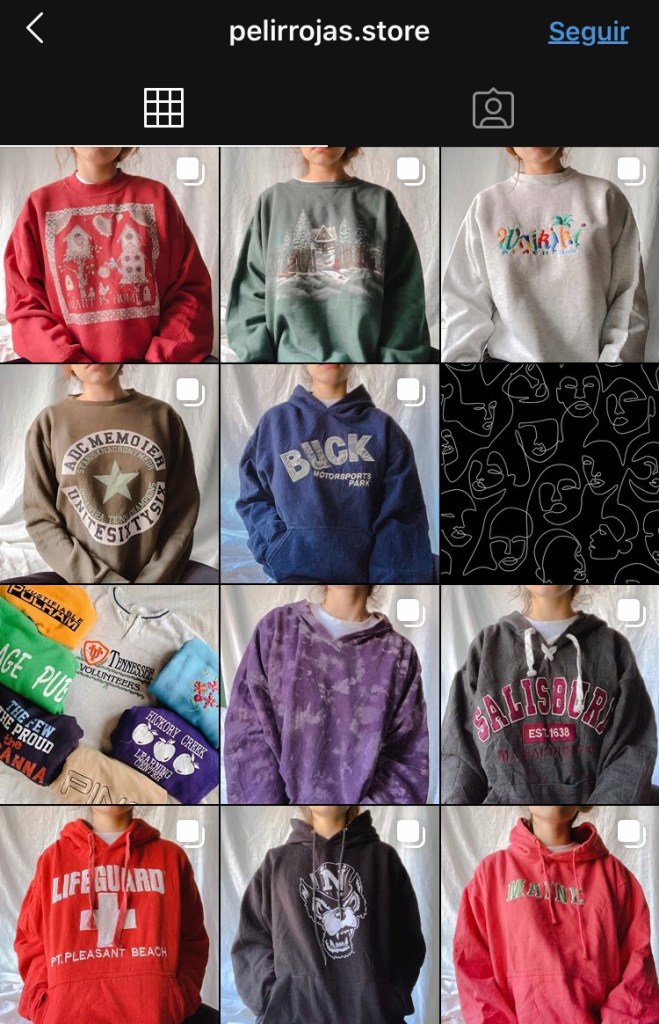Switch to the grid posts tab
659x1024 pixels.
pyautogui.click(x=164, y=108)
